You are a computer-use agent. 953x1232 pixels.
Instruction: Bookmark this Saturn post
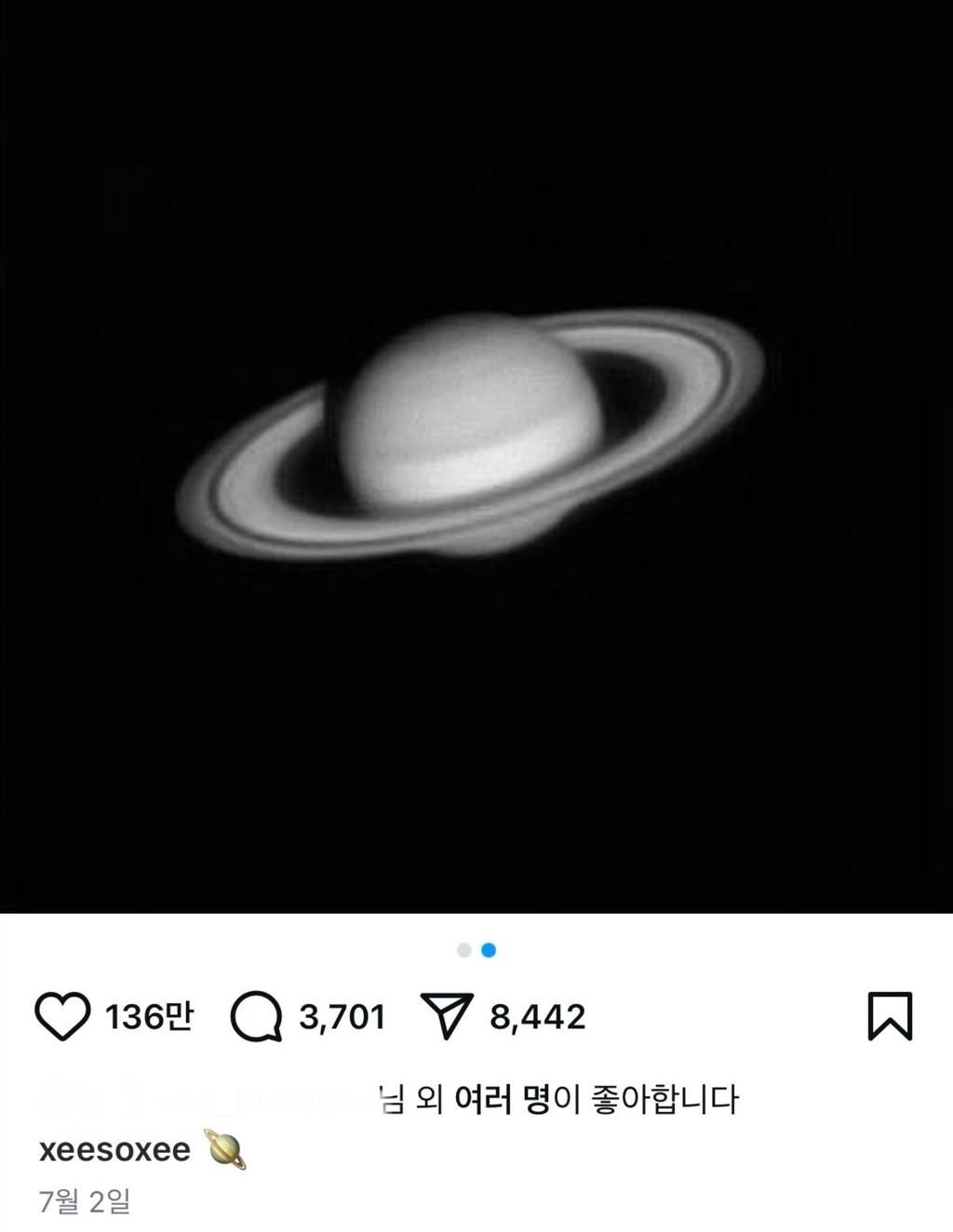click(x=890, y=1016)
